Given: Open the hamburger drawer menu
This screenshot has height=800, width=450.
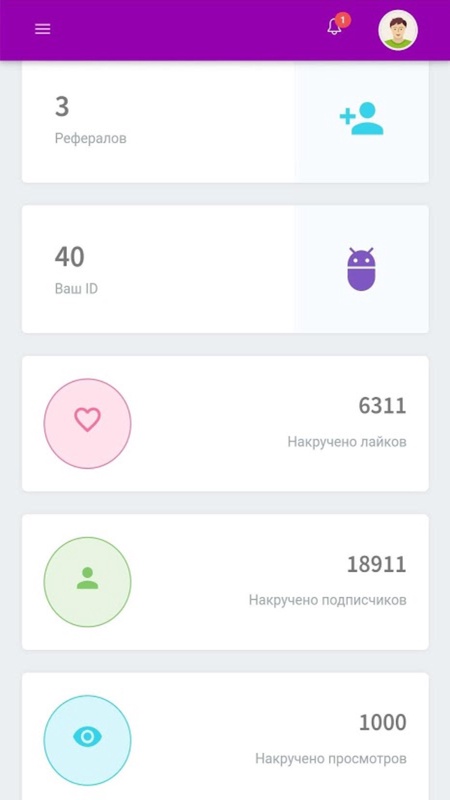Looking at the screenshot, I should (x=42, y=30).
